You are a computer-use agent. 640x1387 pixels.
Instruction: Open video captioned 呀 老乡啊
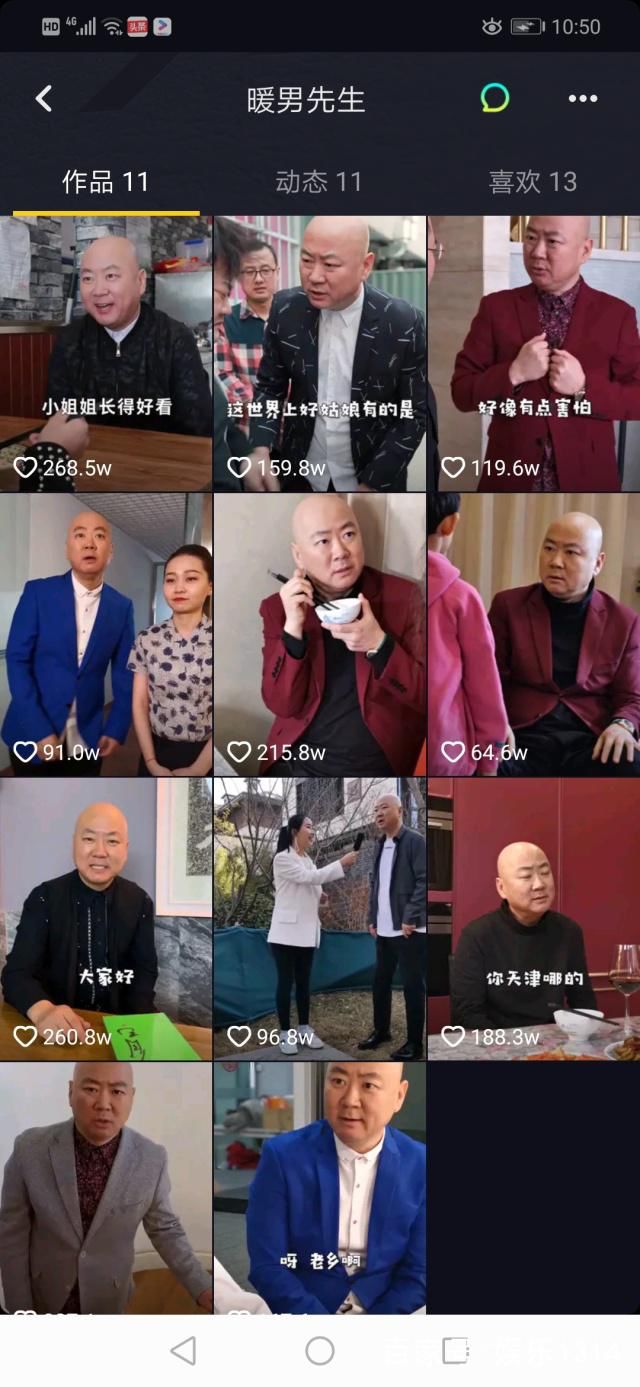pos(320,1188)
